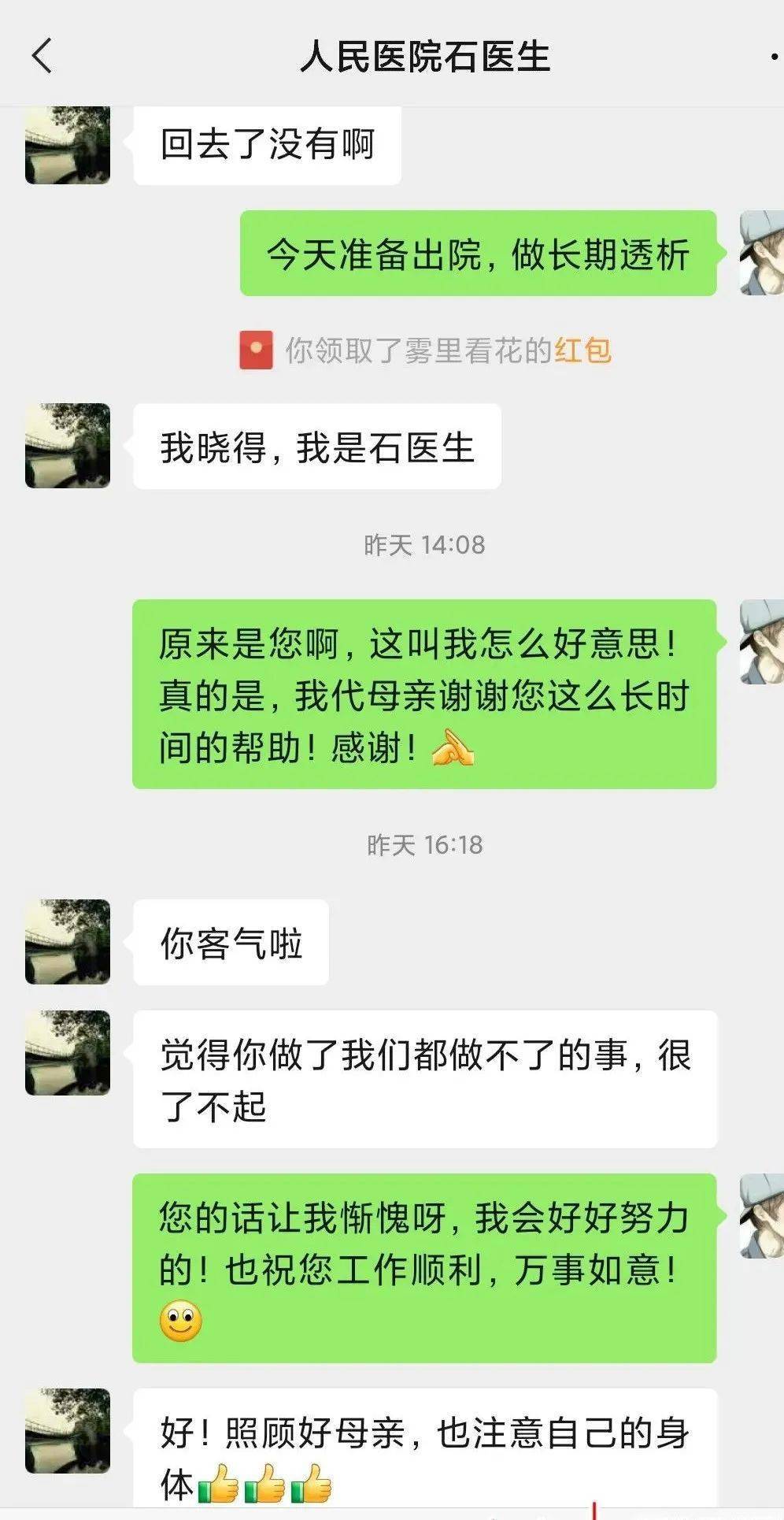The image size is (784, 1520).
Task: Open chat info via the more menu
Action: [773, 56]
